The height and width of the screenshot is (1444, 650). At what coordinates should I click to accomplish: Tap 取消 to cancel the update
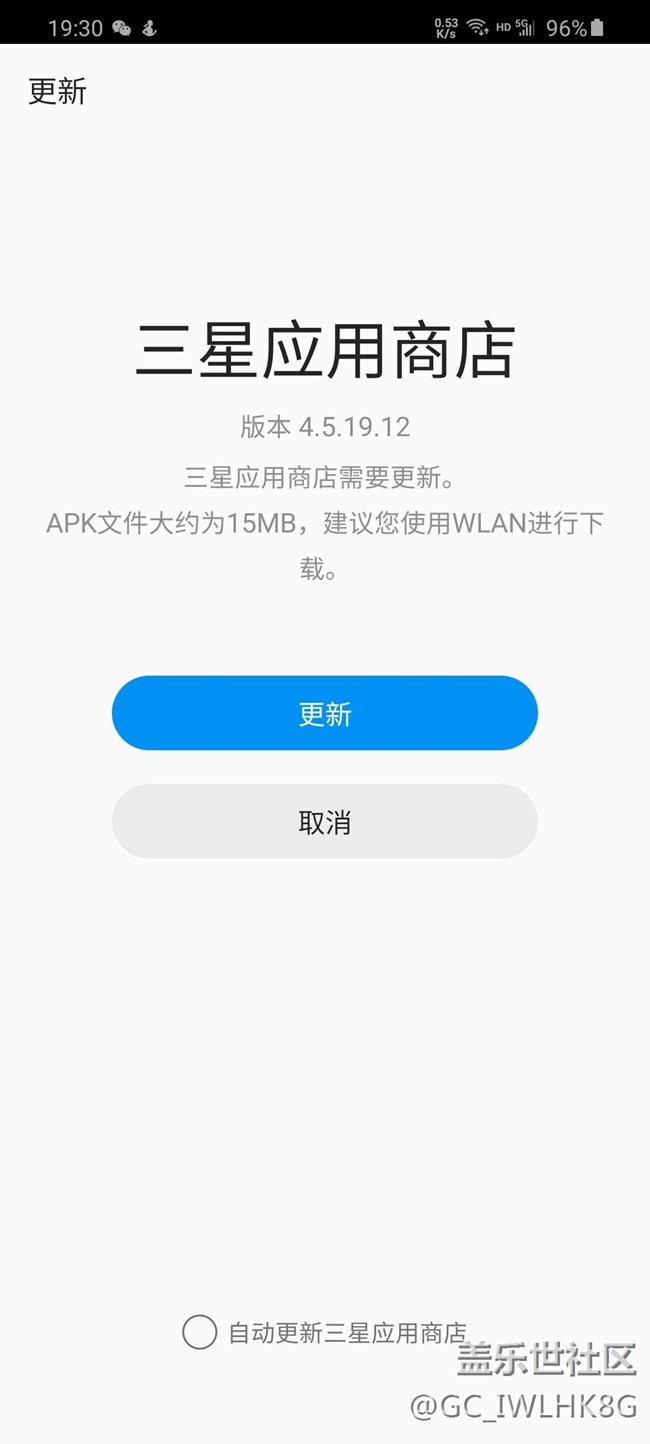pyautogui.click(x=325, y=821)
